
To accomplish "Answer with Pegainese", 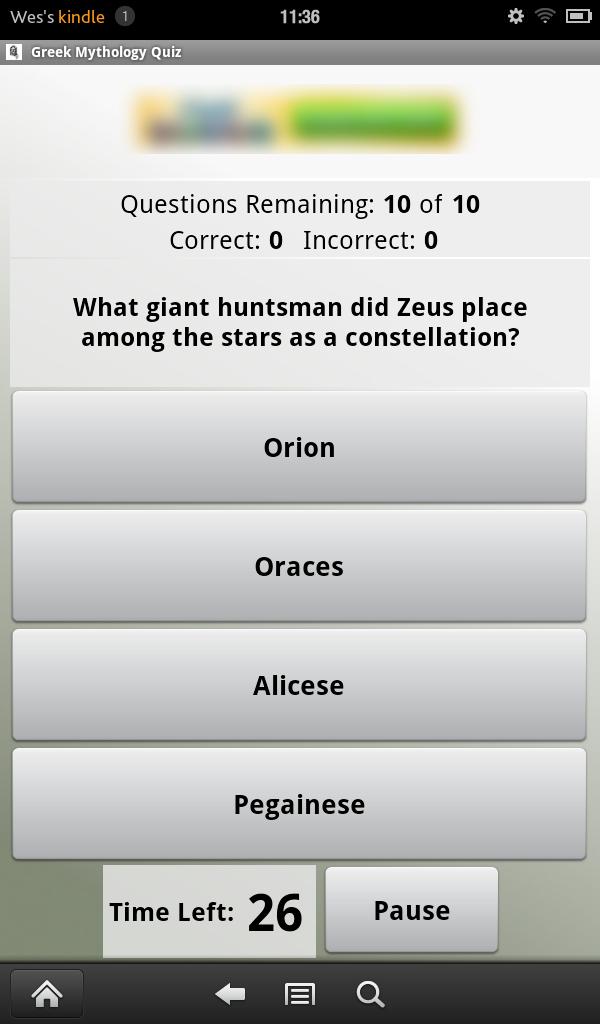I will (x=299, y=804).
